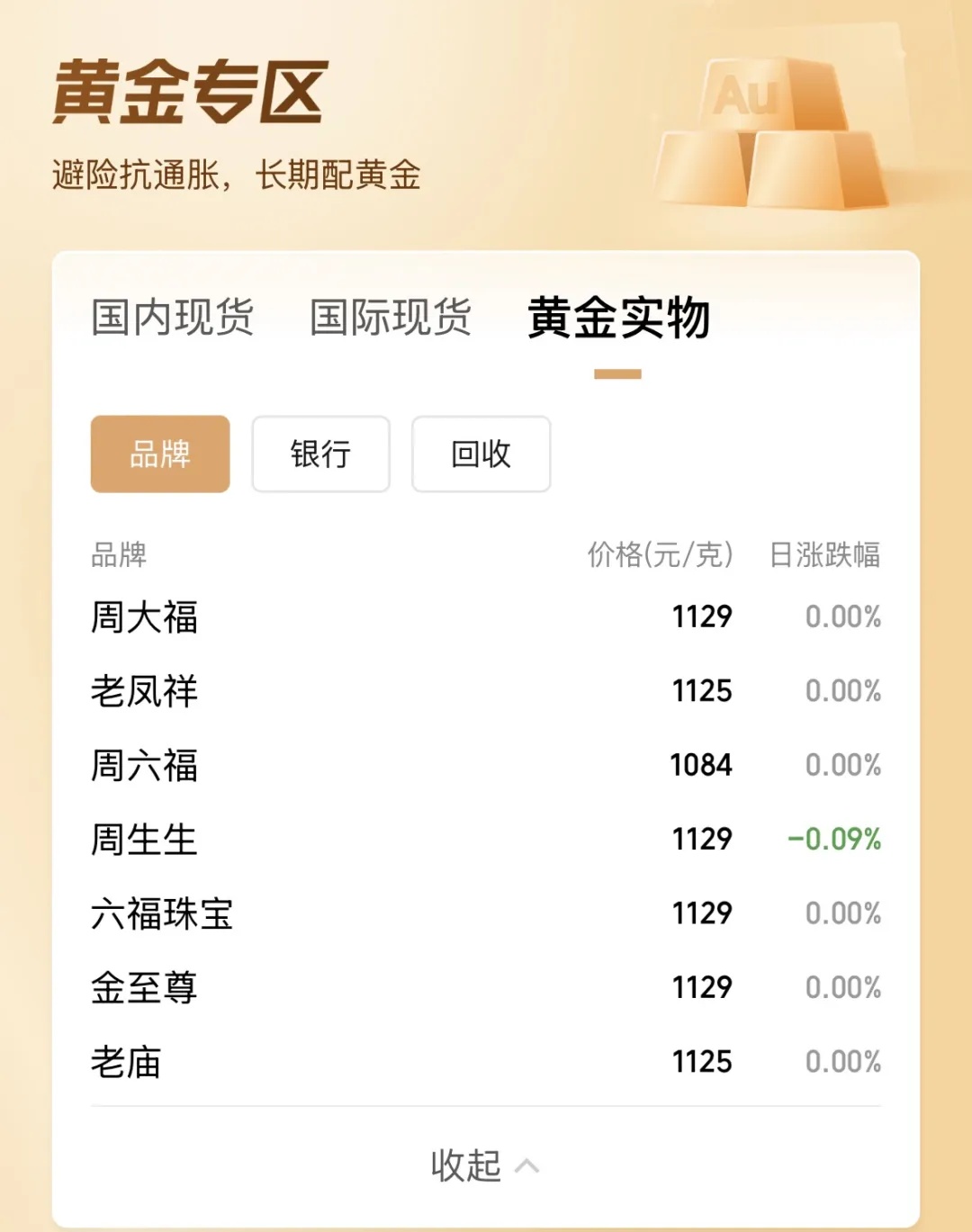The image size is (972, 1232).
Task: Select the 黄金实物 tab
Action: pos(618,318)
